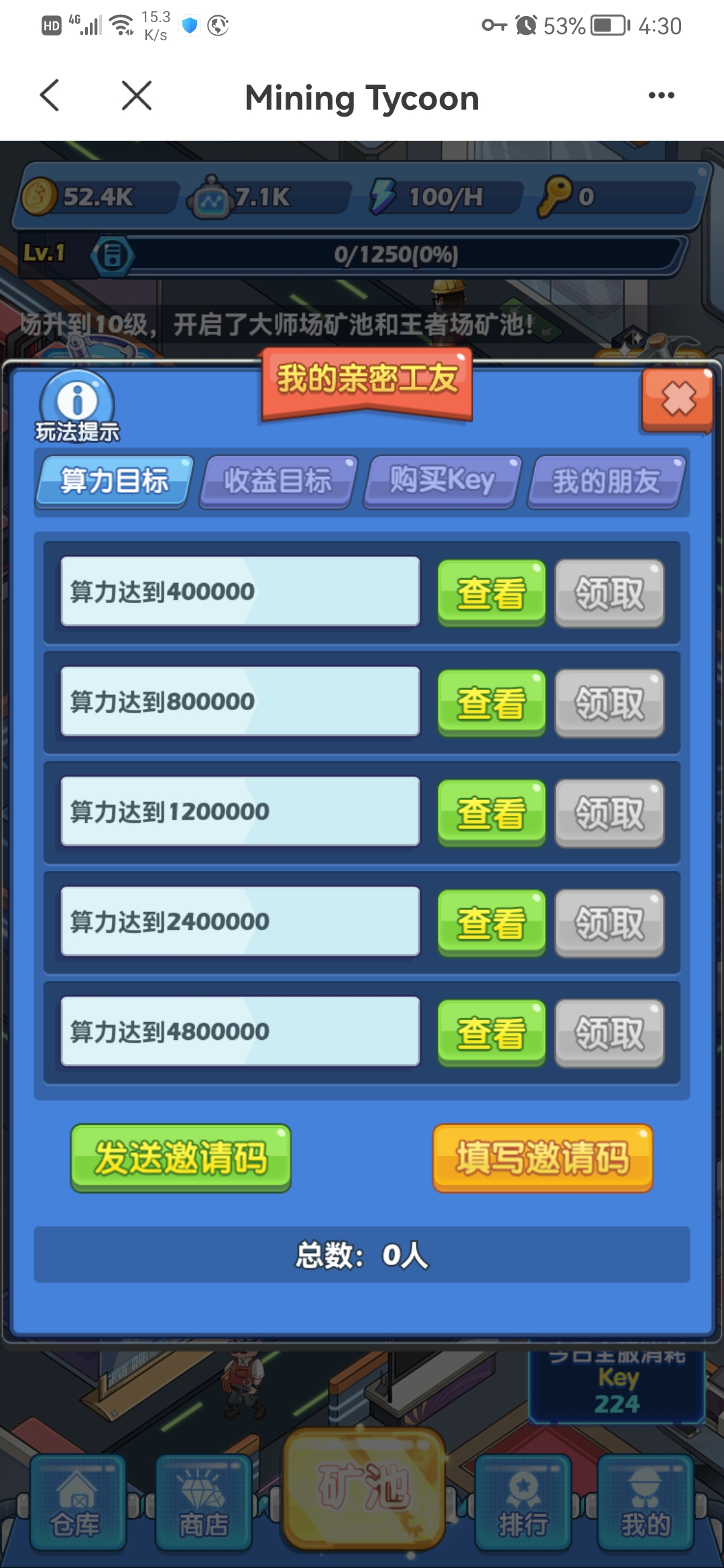
Task: Tap 领取 for 算力达到1200000
Action: [x=609, y=813]
